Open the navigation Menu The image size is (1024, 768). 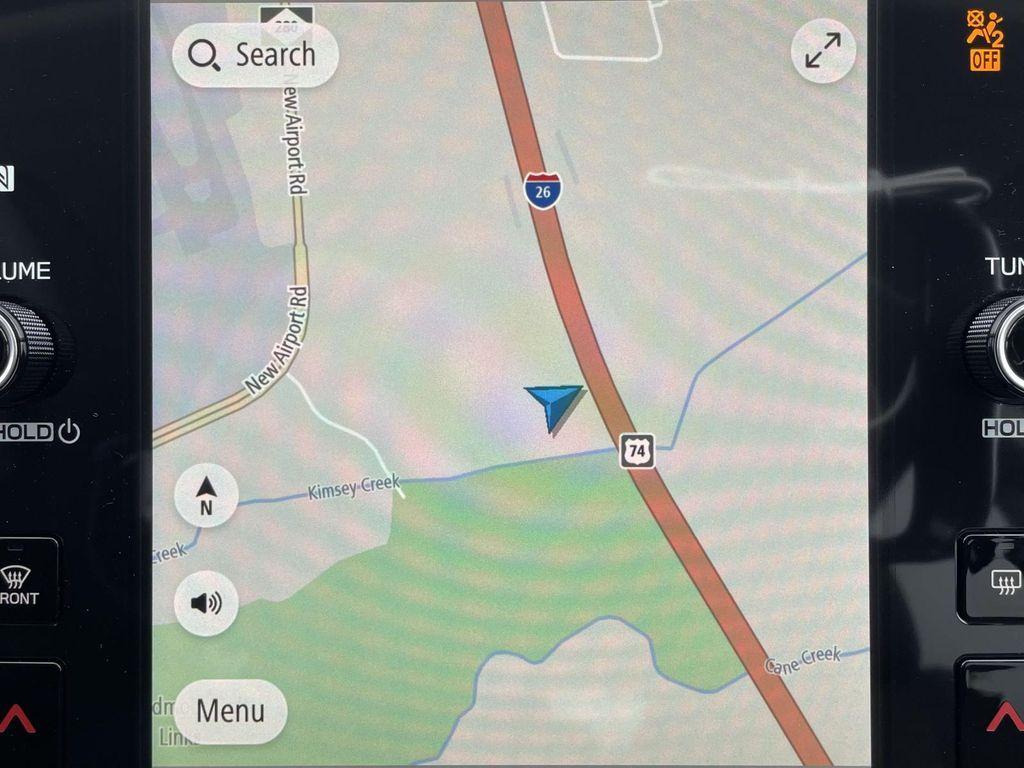pos(230,711)
